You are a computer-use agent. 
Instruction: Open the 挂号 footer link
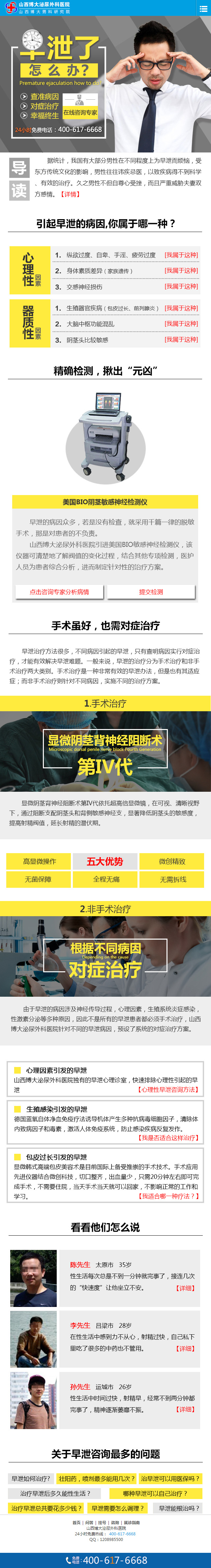[x=102, y=1522]
